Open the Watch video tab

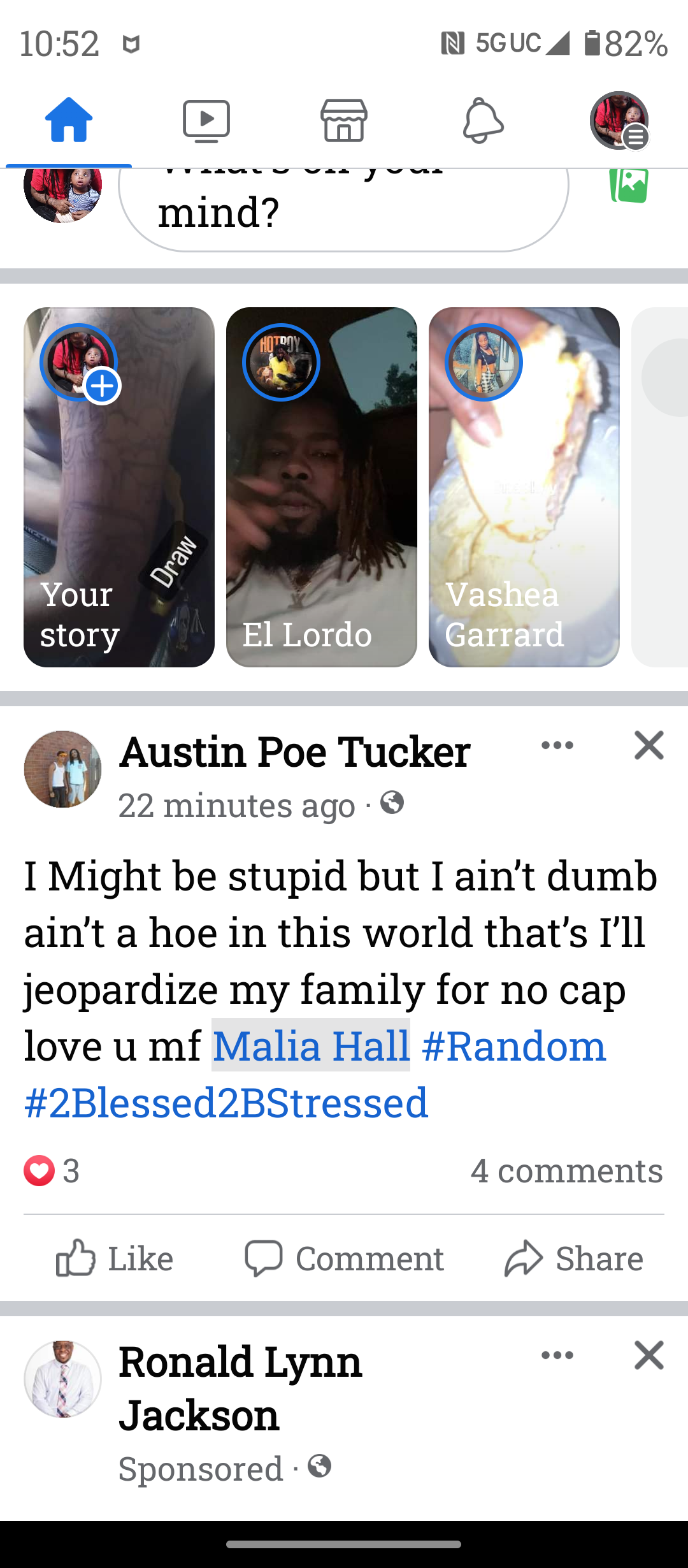tap(206, 120)
